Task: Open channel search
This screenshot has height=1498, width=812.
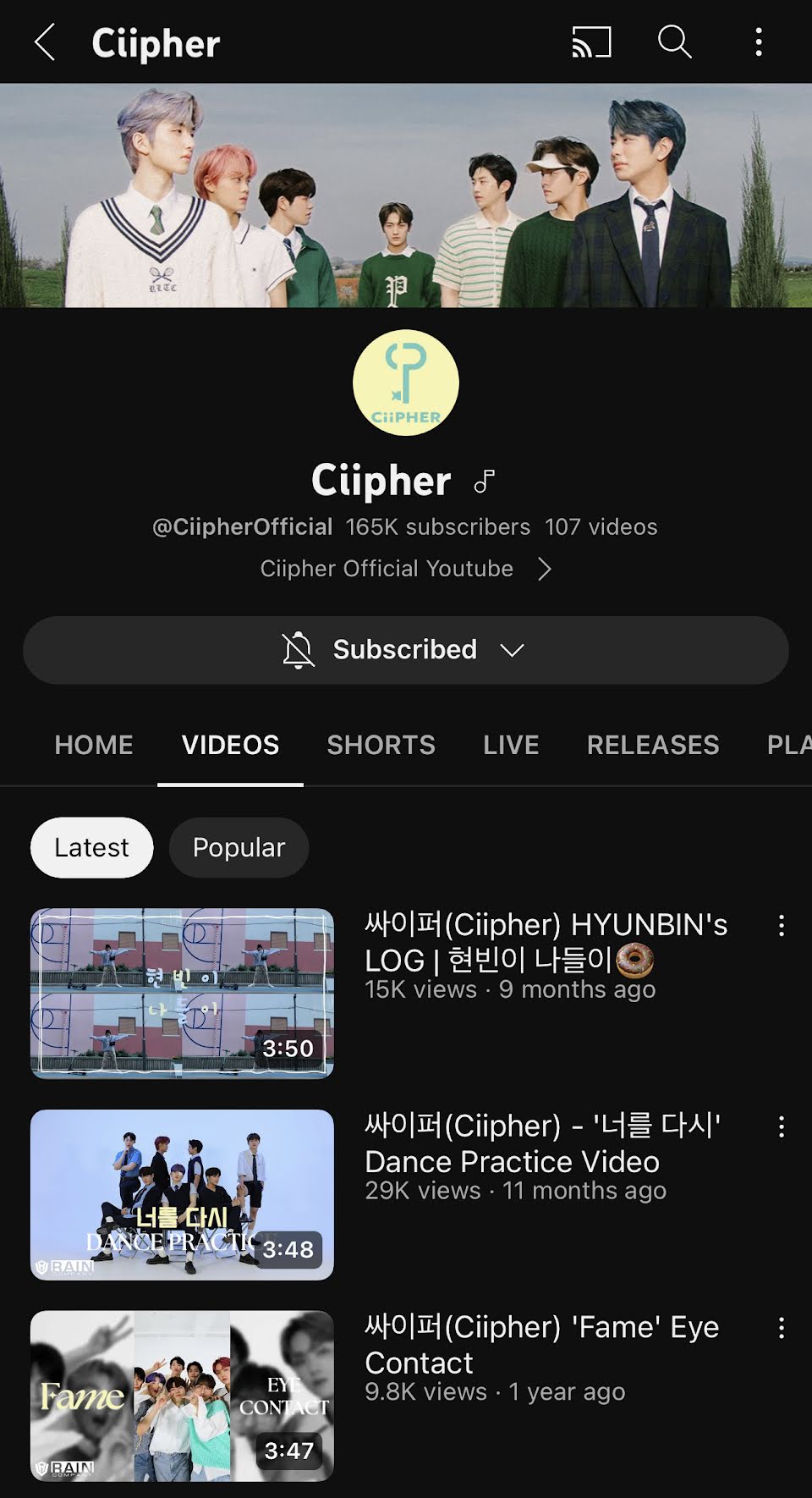Action: point(674,42)
